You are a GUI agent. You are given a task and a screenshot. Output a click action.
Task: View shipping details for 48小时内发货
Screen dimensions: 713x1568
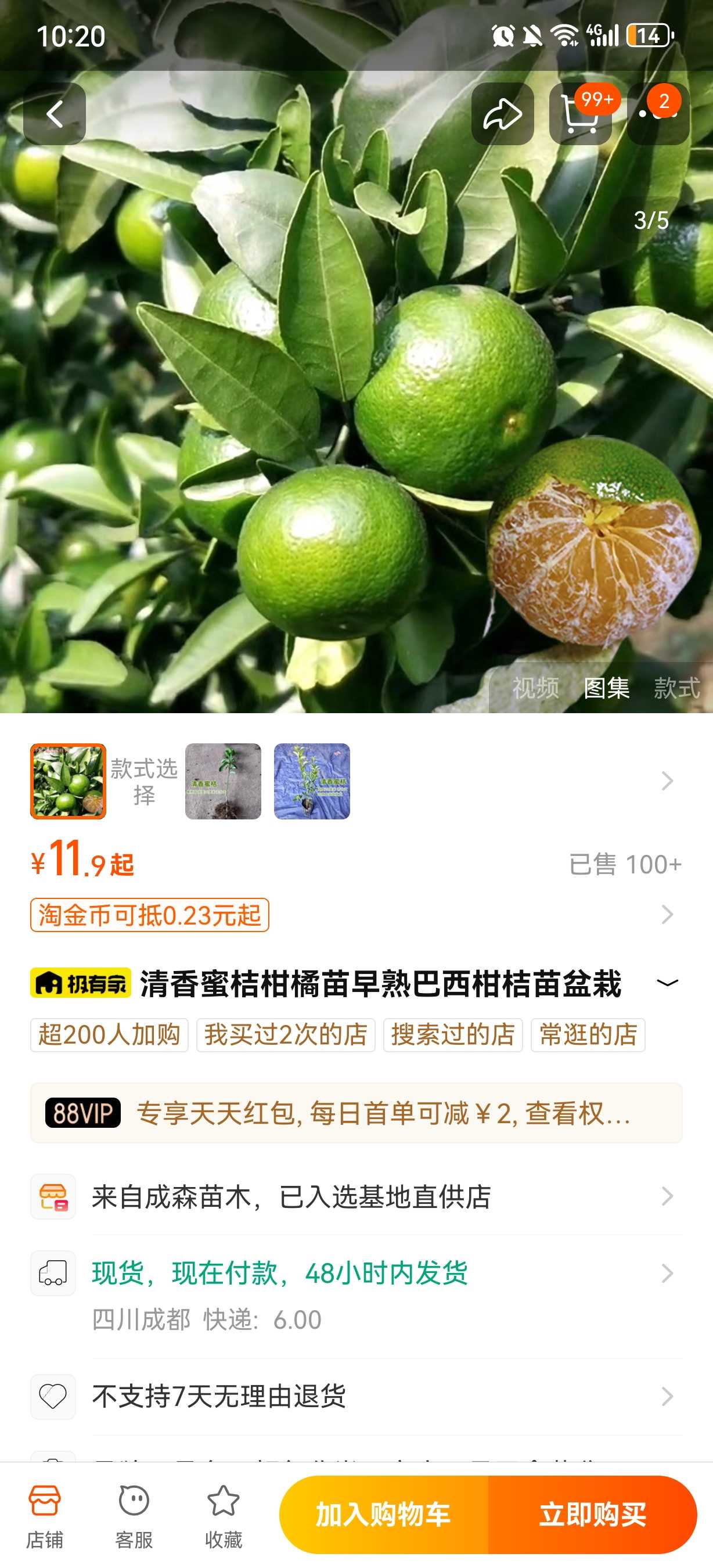tap(356, 1274)
